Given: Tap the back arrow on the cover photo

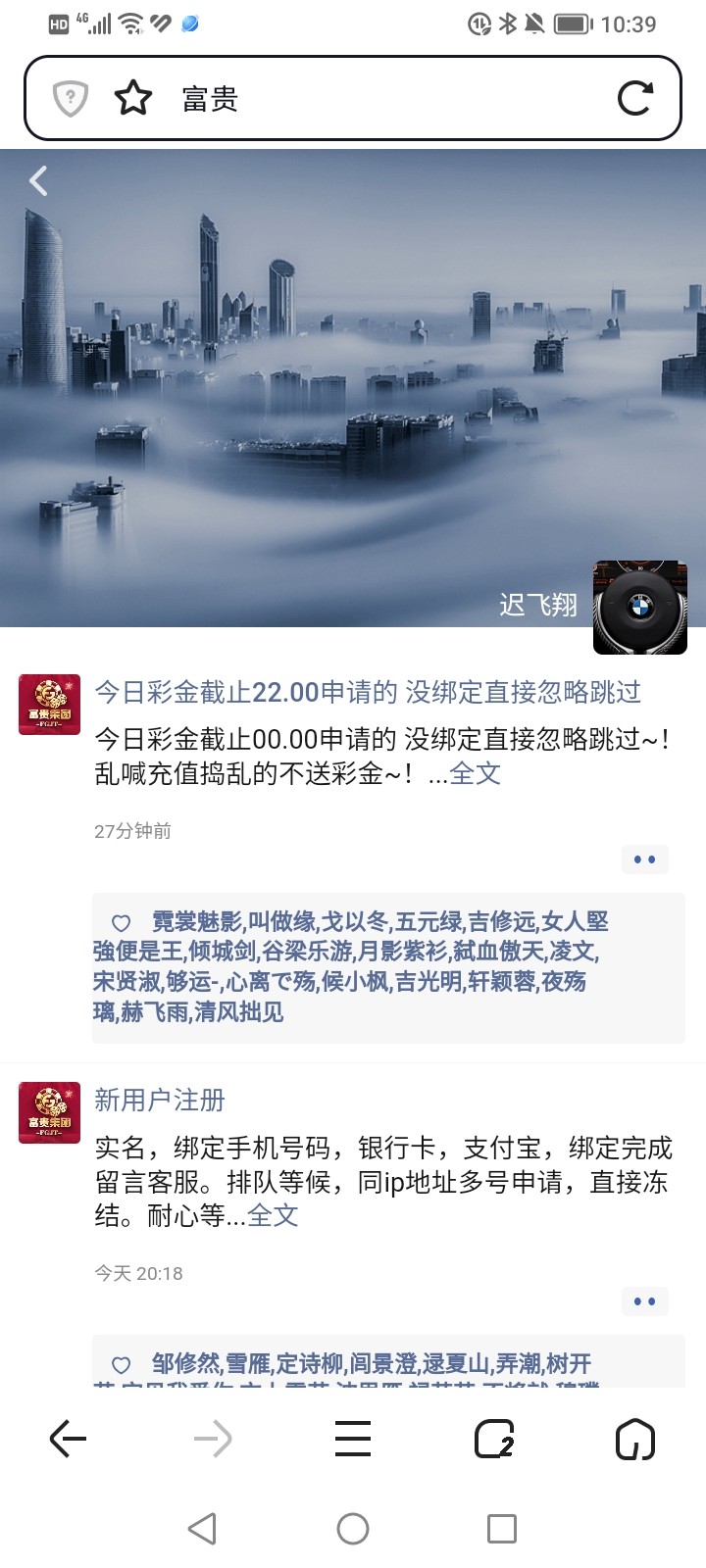Looking at the screenshot, I should pyautogui.click(x=39, y=180).
